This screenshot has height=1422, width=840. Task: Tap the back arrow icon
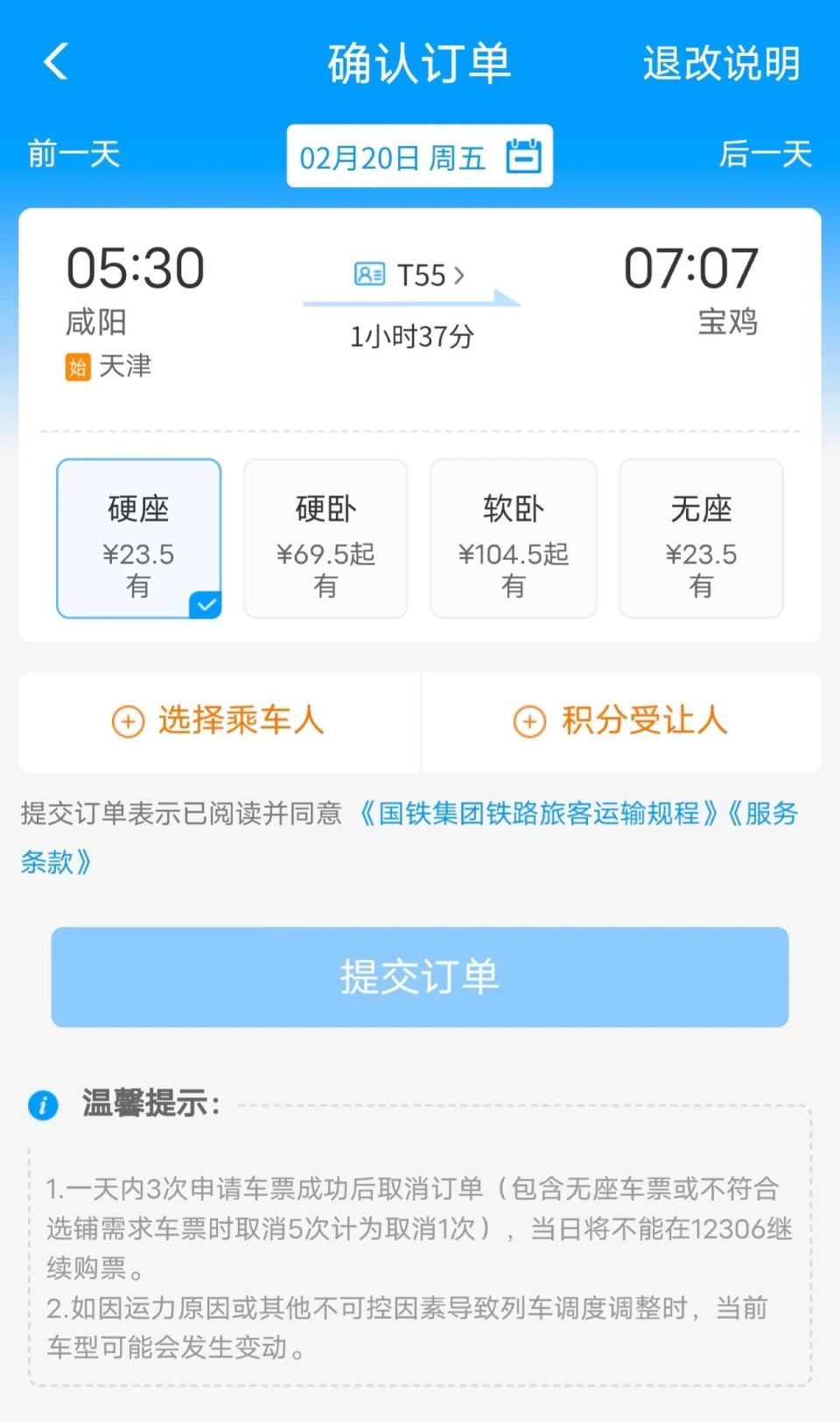[55, 62]
